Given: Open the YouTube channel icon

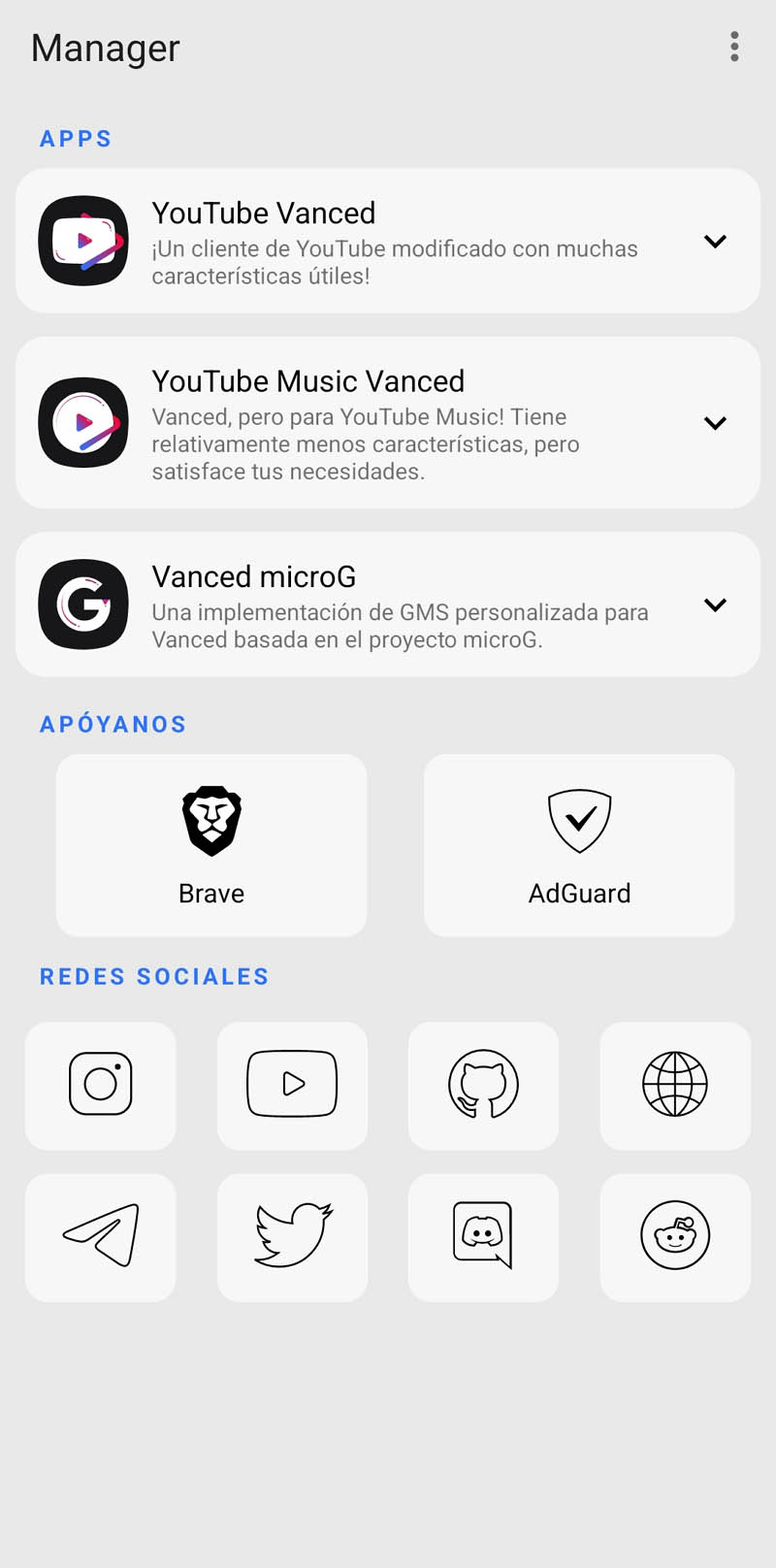Looking at the screenshot, I should coord(292,1086).
